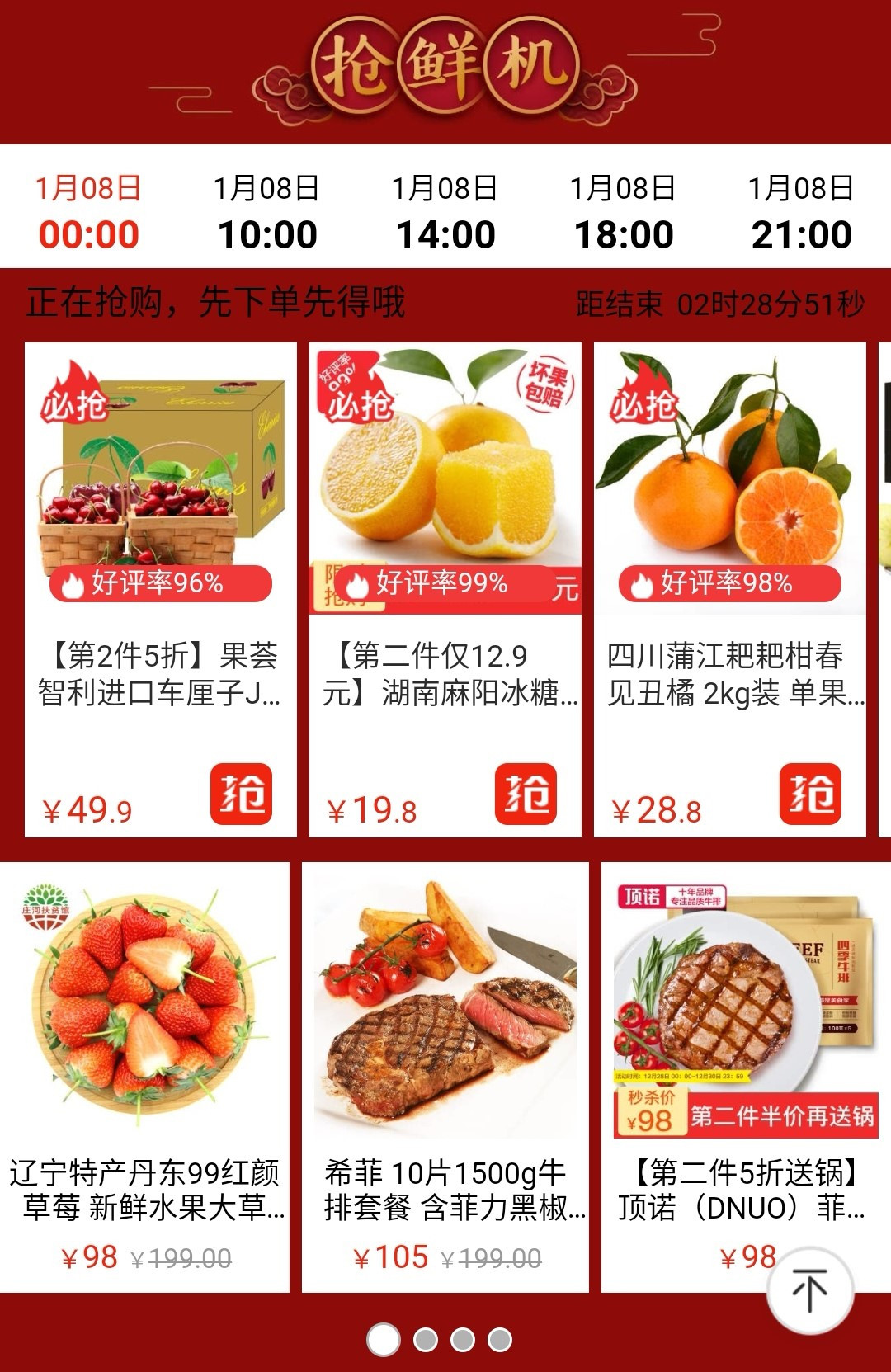Viewport: 891px width, 1372px height.
Task: Switch to the 21:00 sale session
Action: [800, 212]
